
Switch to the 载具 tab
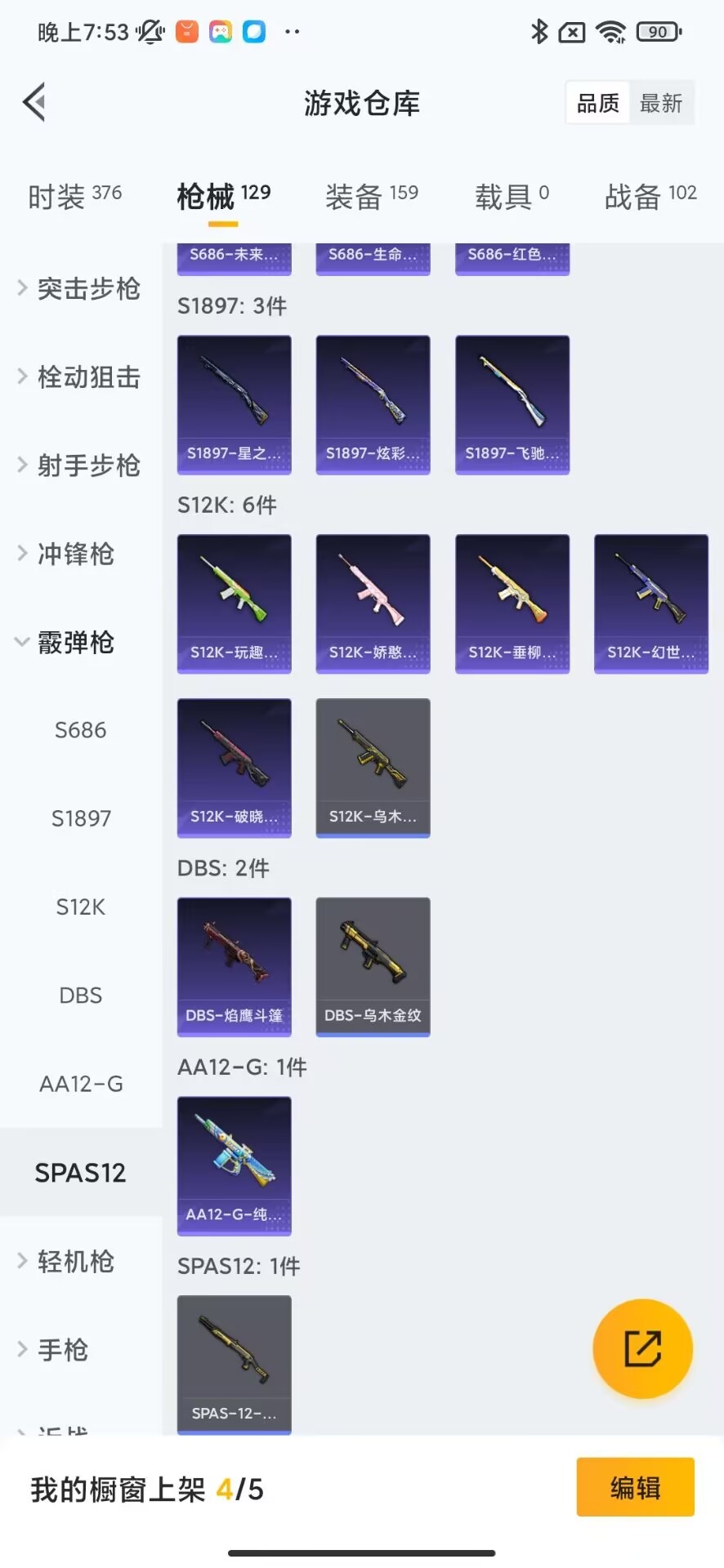click(x=512, y=196)
